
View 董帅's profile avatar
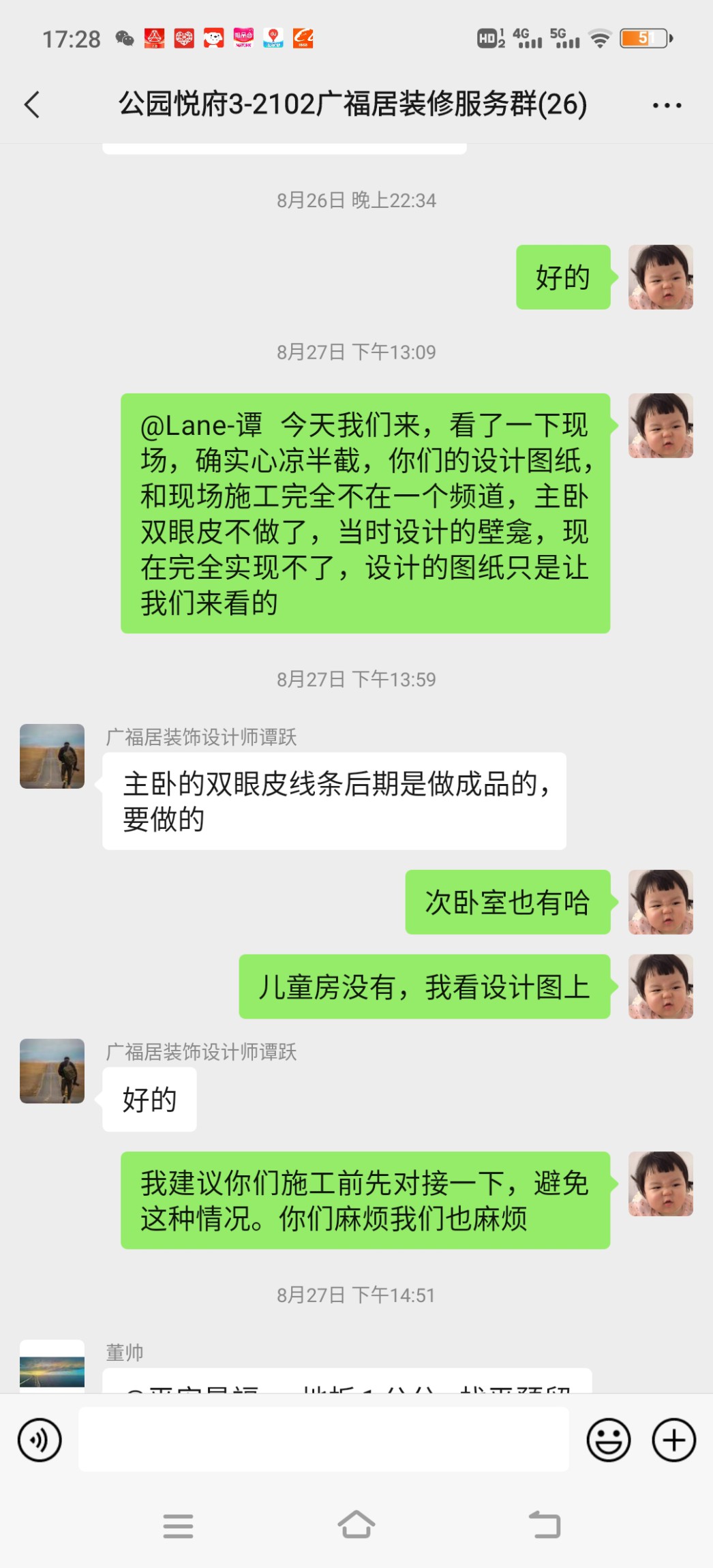coord(52,1365)
